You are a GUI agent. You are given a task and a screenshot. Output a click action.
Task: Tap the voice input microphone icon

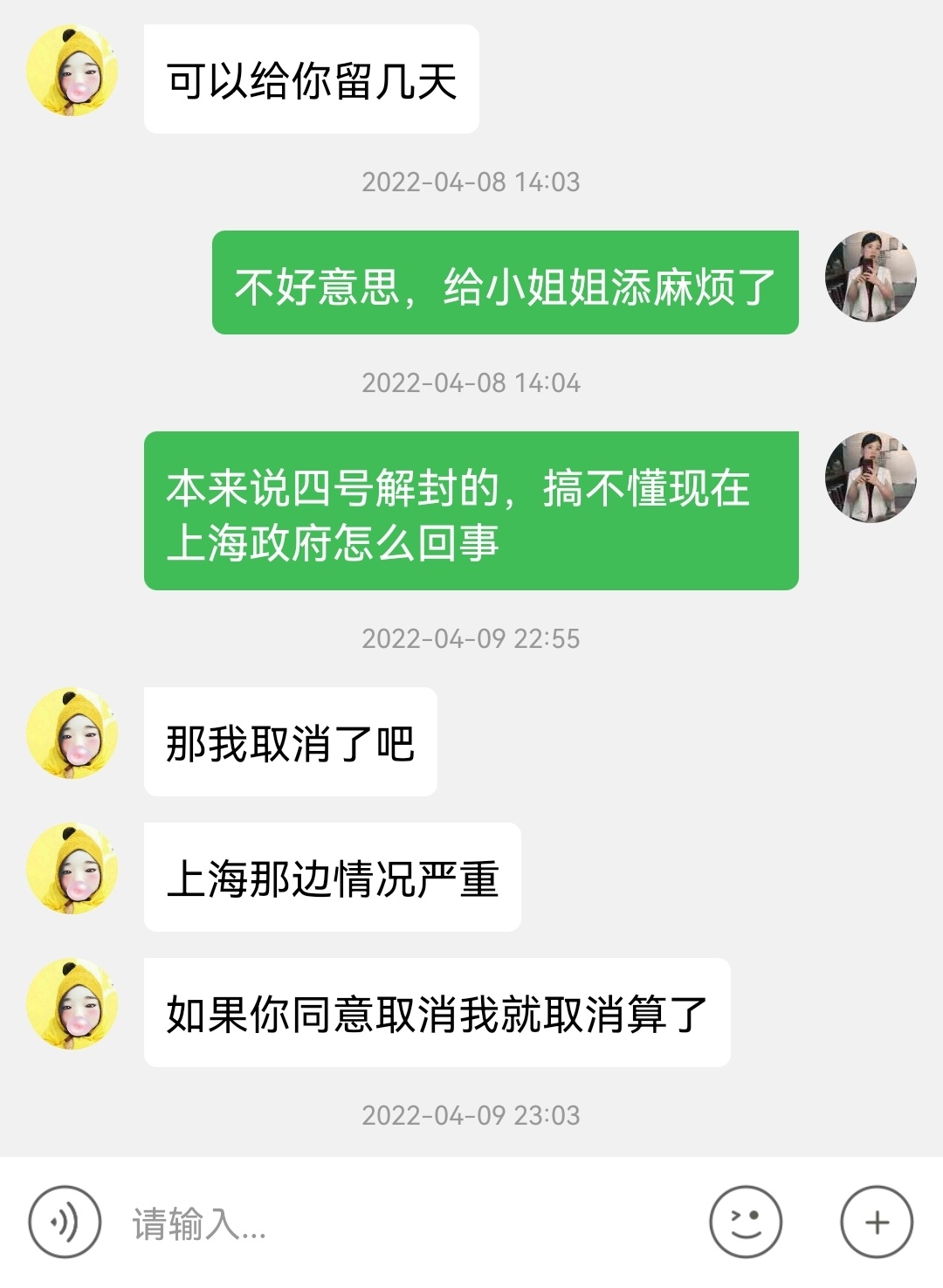point(65,1222)
